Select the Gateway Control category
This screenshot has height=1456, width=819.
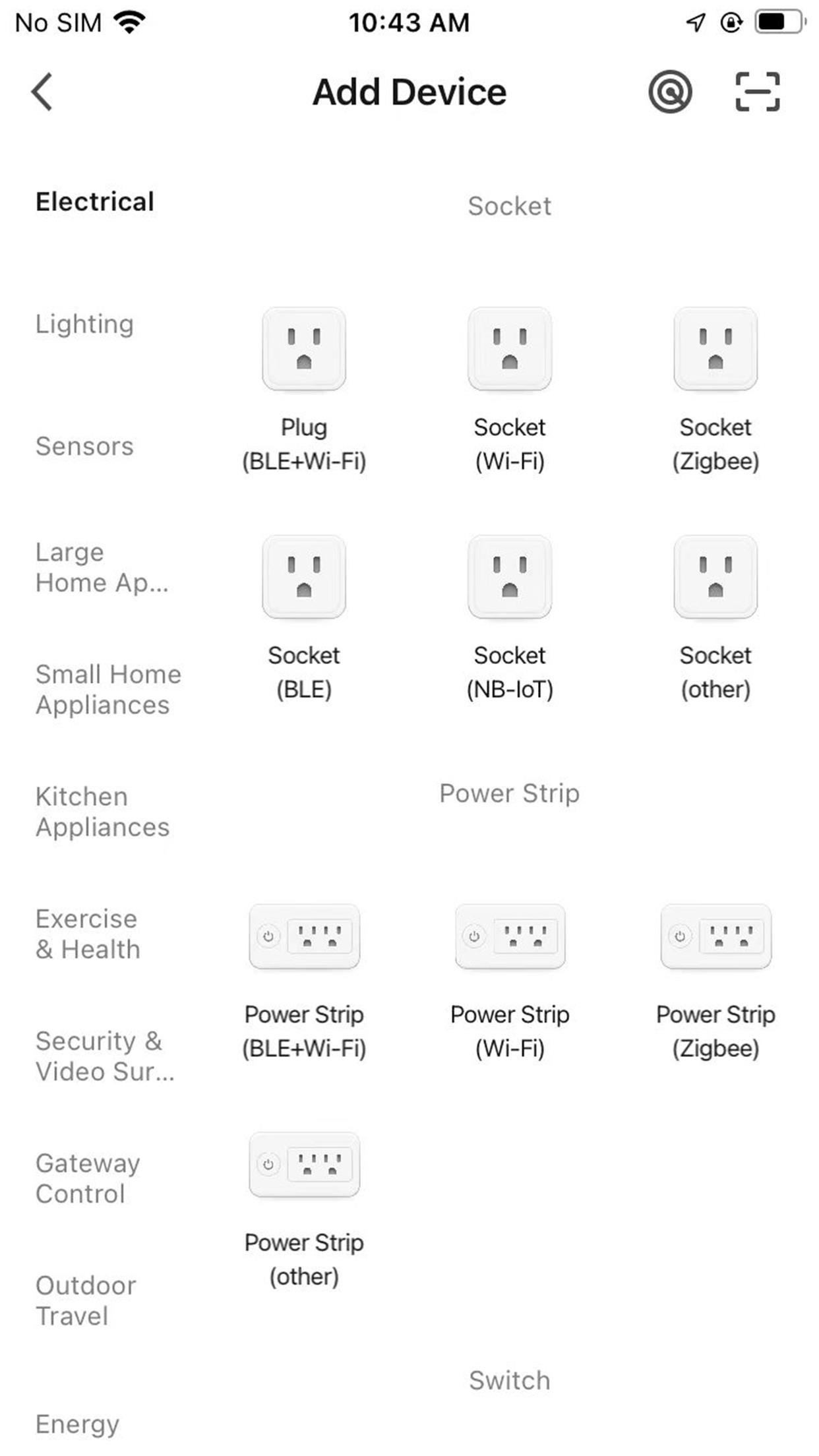pyautogui.click(x=88, y=1178)
